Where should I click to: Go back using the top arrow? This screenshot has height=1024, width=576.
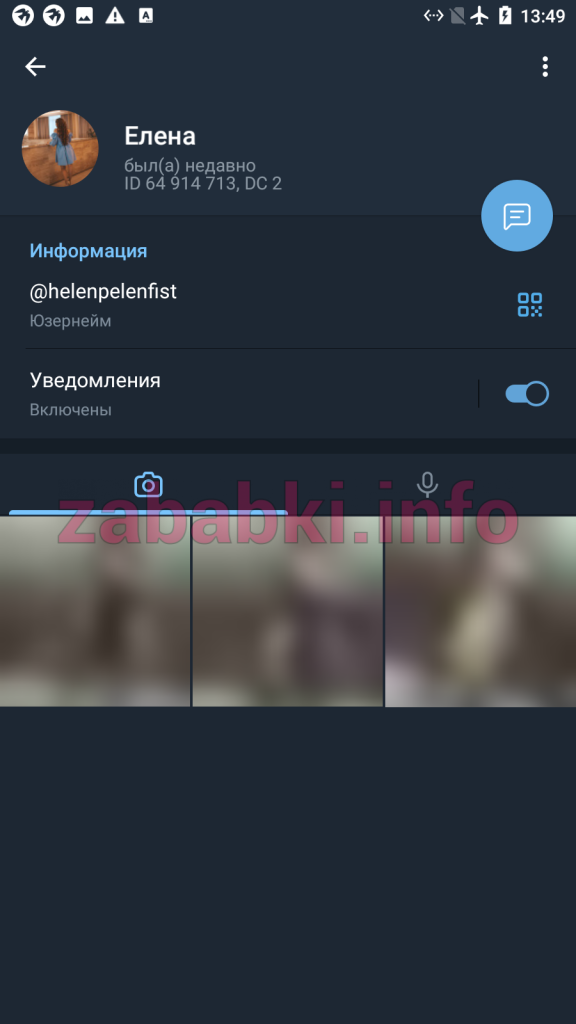click(35, 67)
